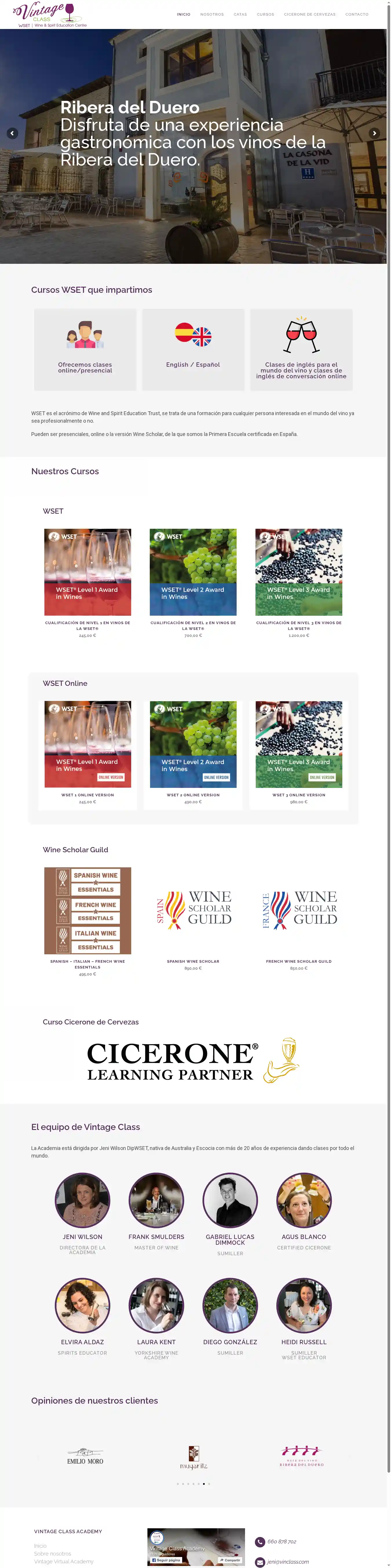
Task: Select the WSET 1 Online Version course
Action: pos(87,744)
